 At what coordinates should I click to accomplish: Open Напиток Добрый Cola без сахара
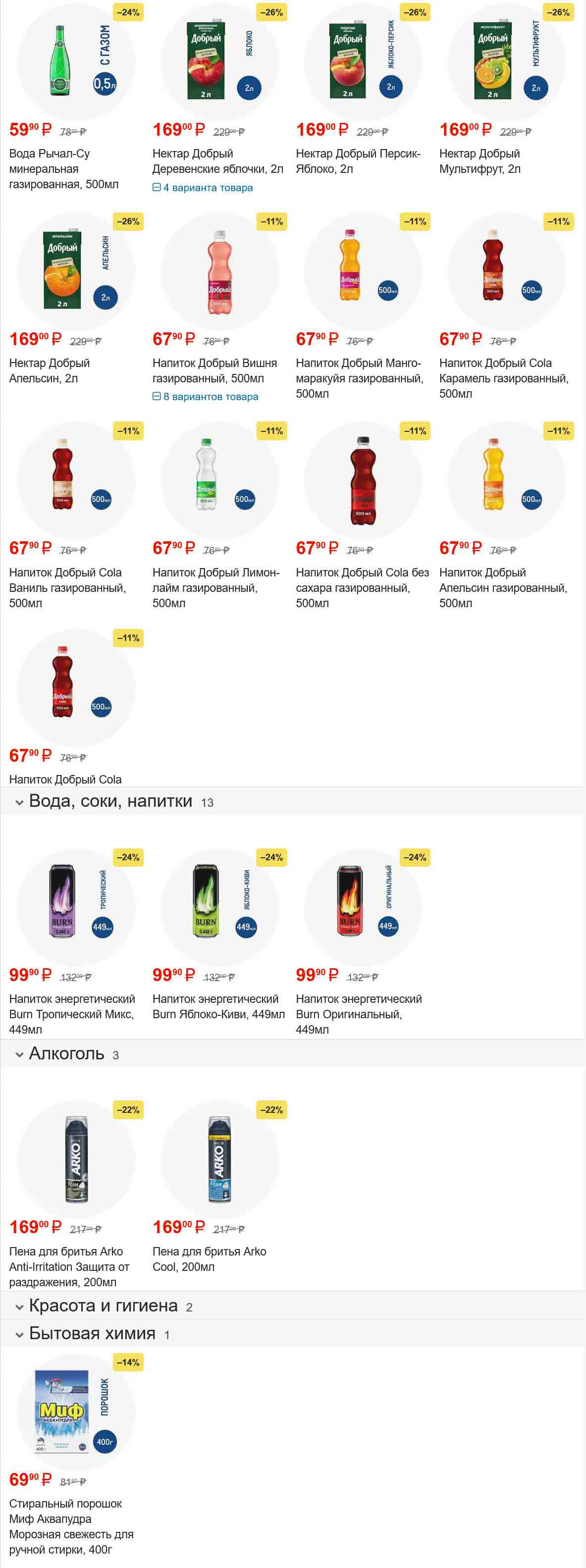[362, 587]
